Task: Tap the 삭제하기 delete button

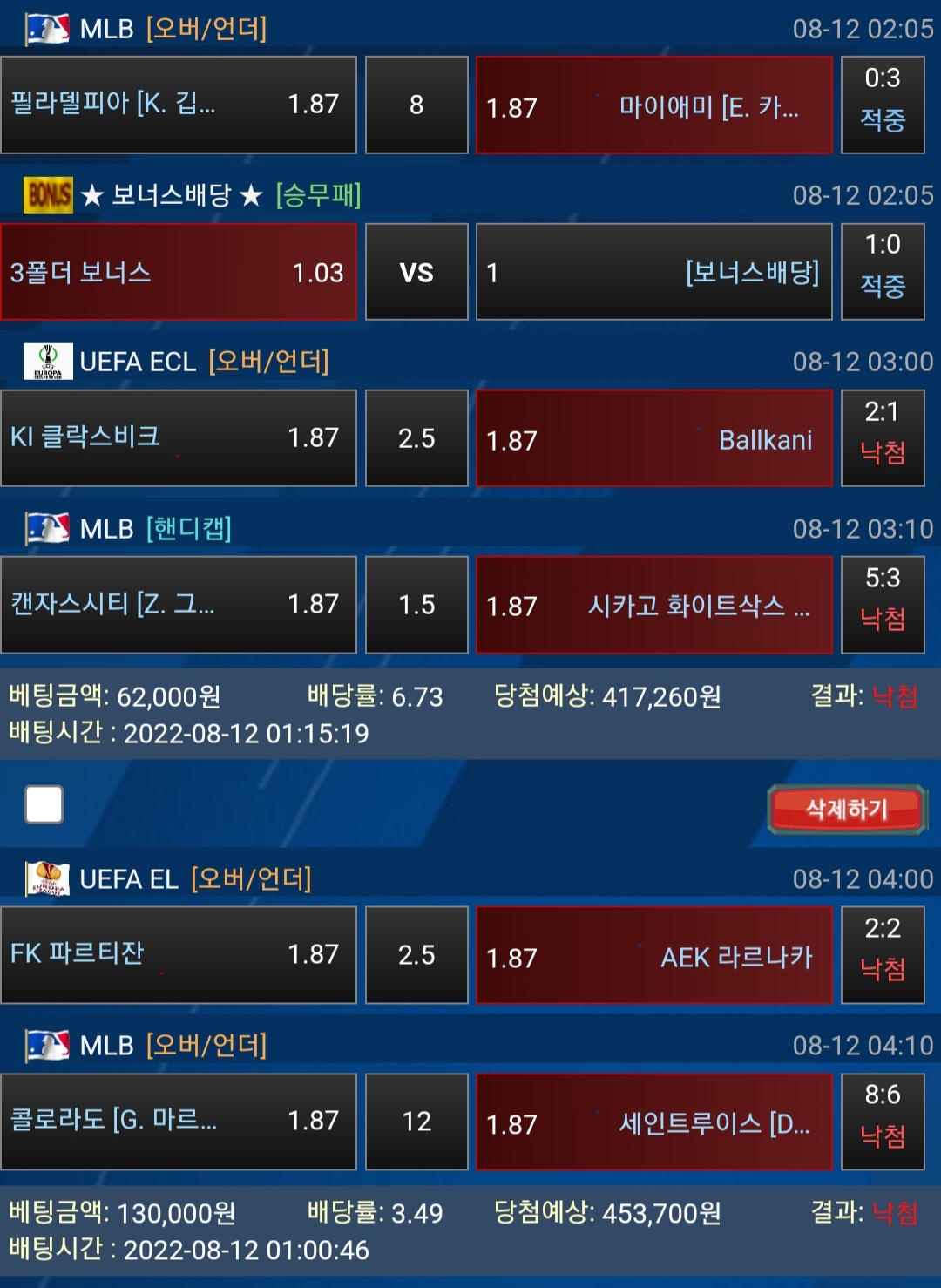Action: click(x=845, y=809)
